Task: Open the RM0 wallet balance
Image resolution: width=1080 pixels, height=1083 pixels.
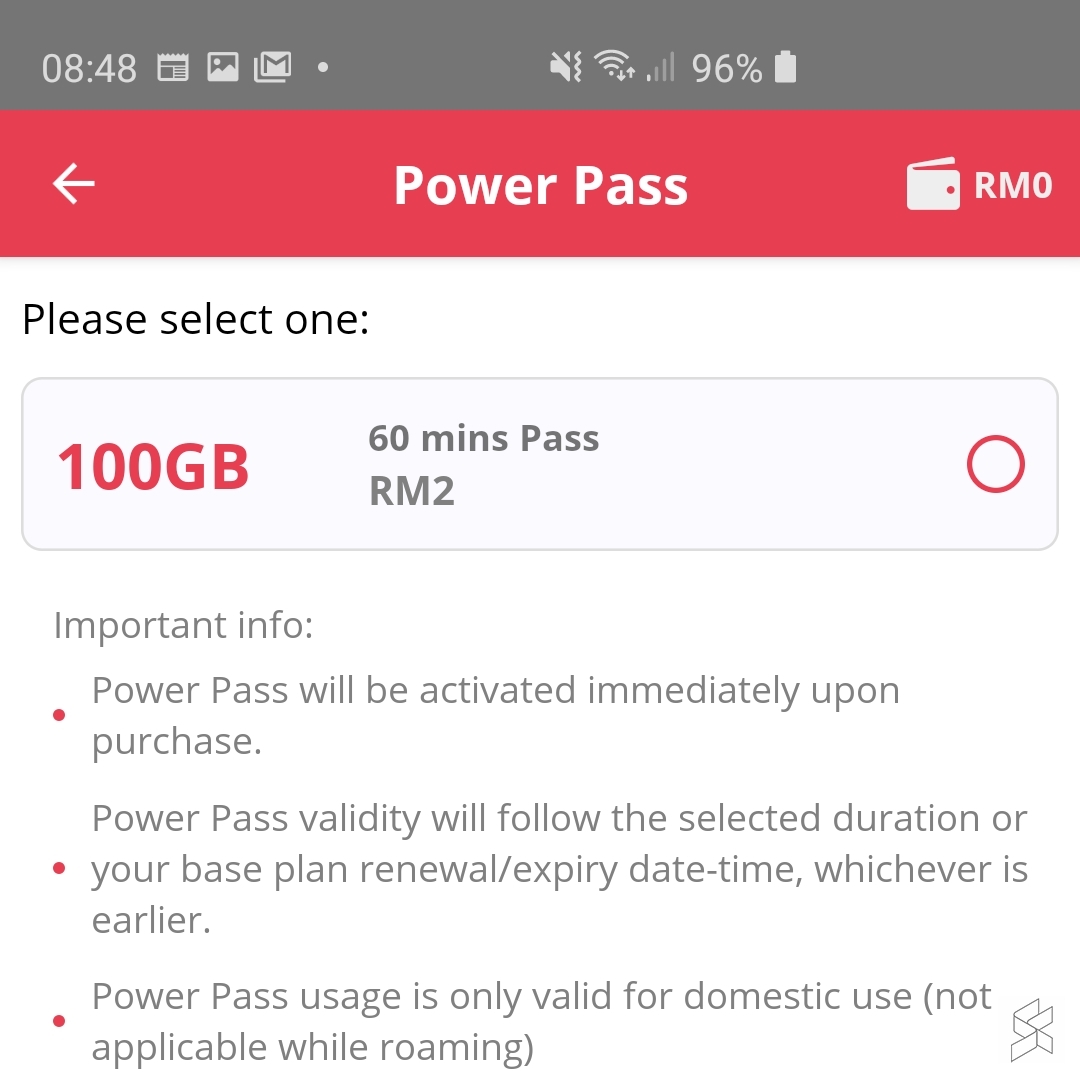Action: click(979, 185)
